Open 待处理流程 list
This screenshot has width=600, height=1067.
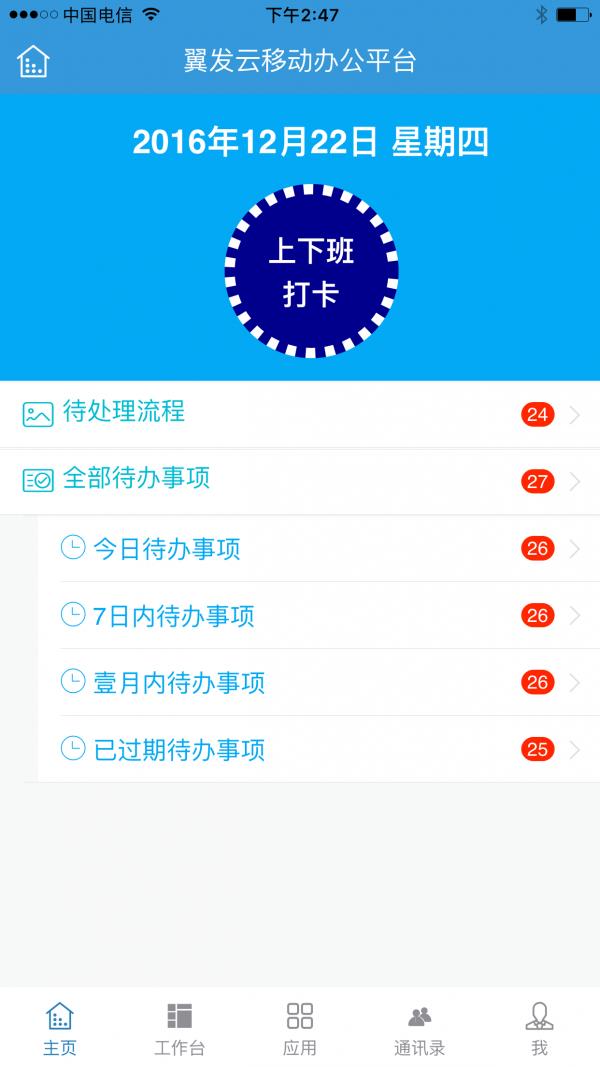(x=300, y=414)
